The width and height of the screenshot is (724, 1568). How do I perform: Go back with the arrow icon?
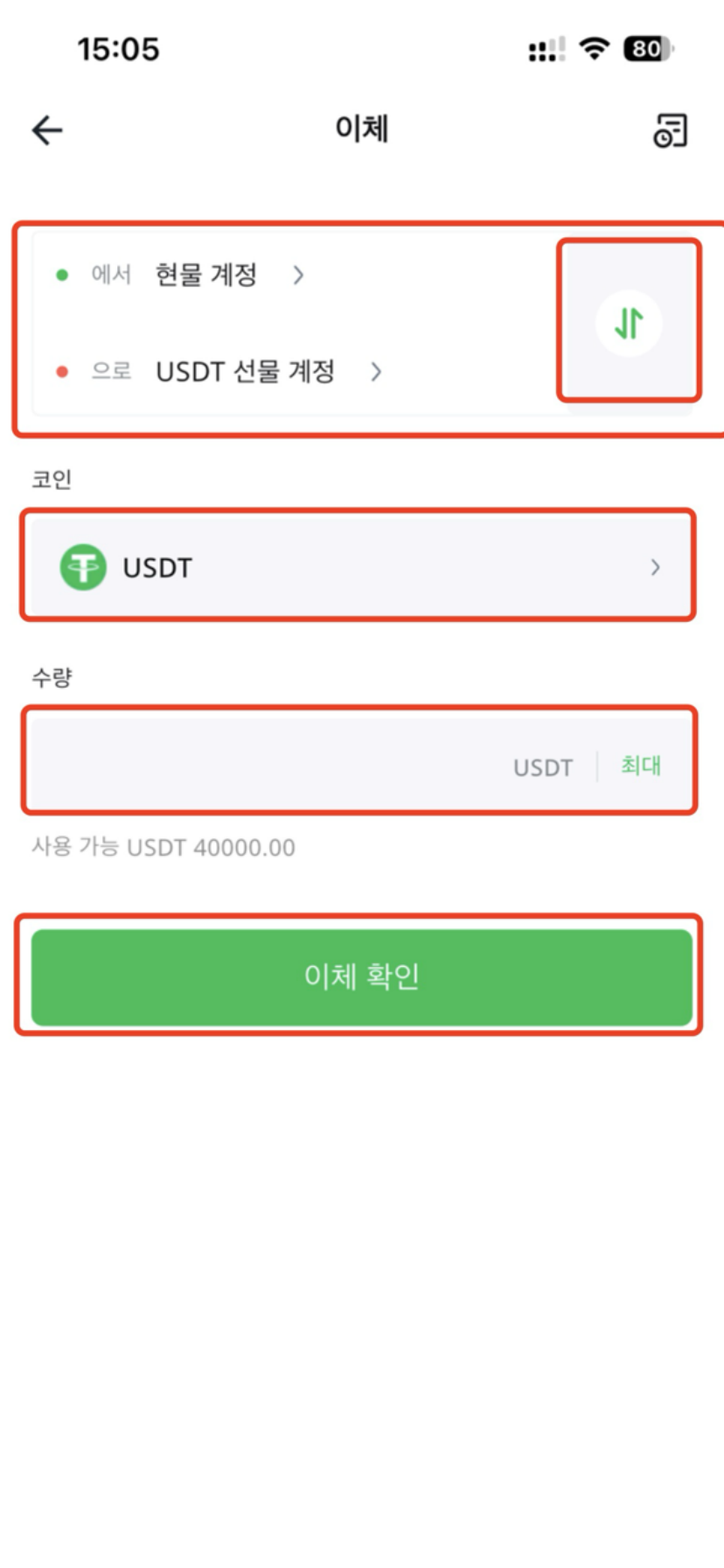[x=47, y=131]
